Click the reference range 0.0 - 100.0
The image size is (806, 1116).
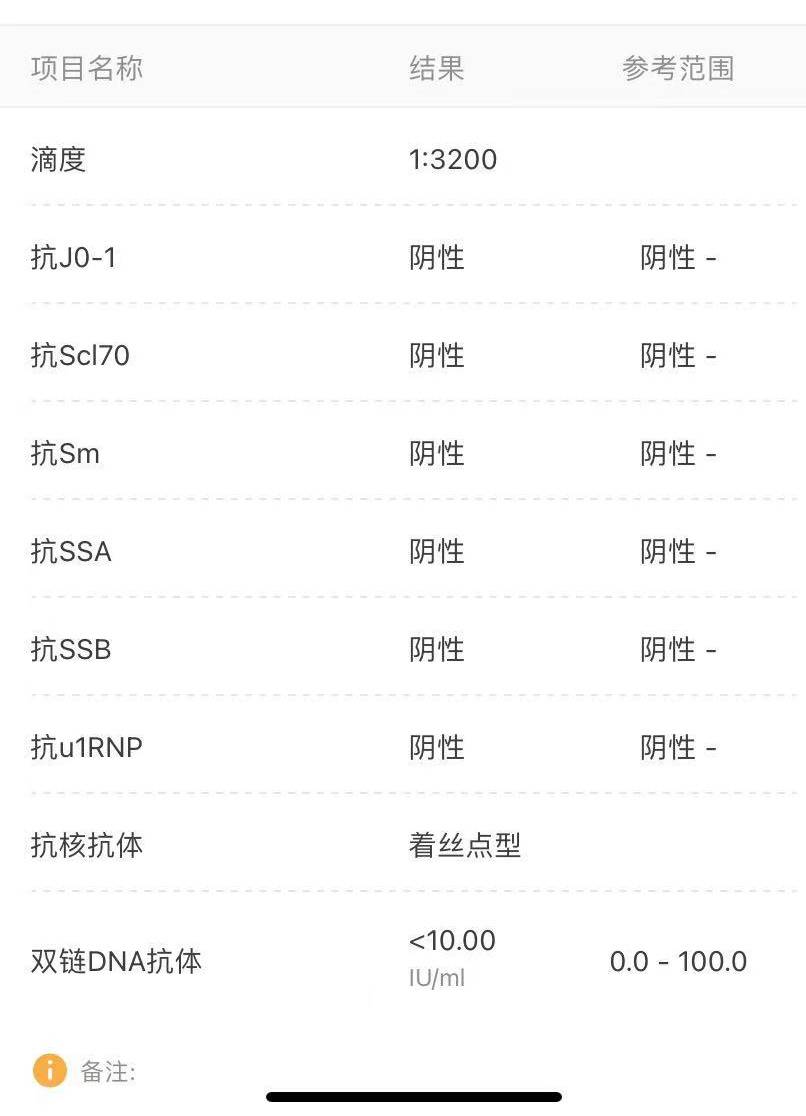click(x=679, y=961)
